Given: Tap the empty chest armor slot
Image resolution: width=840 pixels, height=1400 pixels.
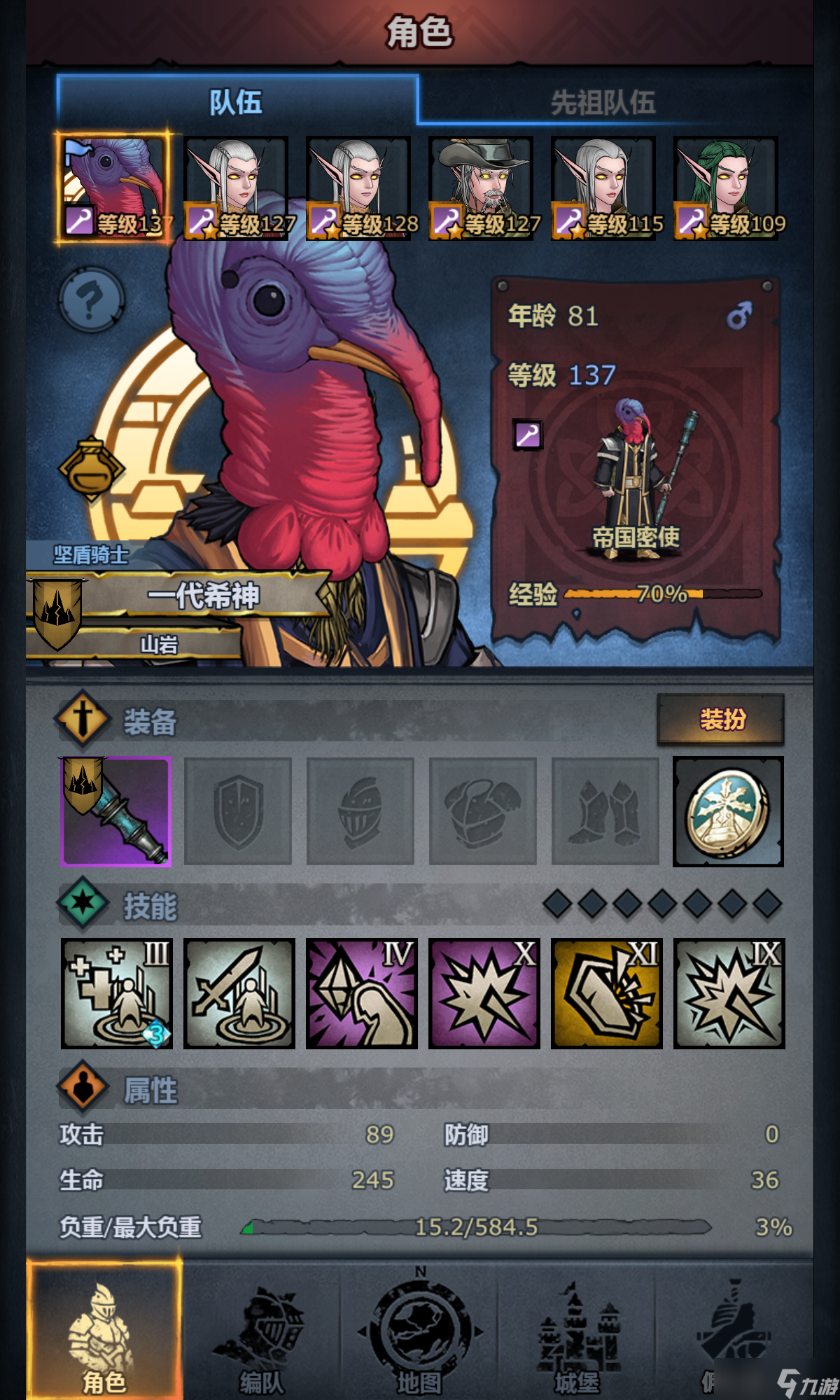Looking at the screenshot, I should (483, 811).
